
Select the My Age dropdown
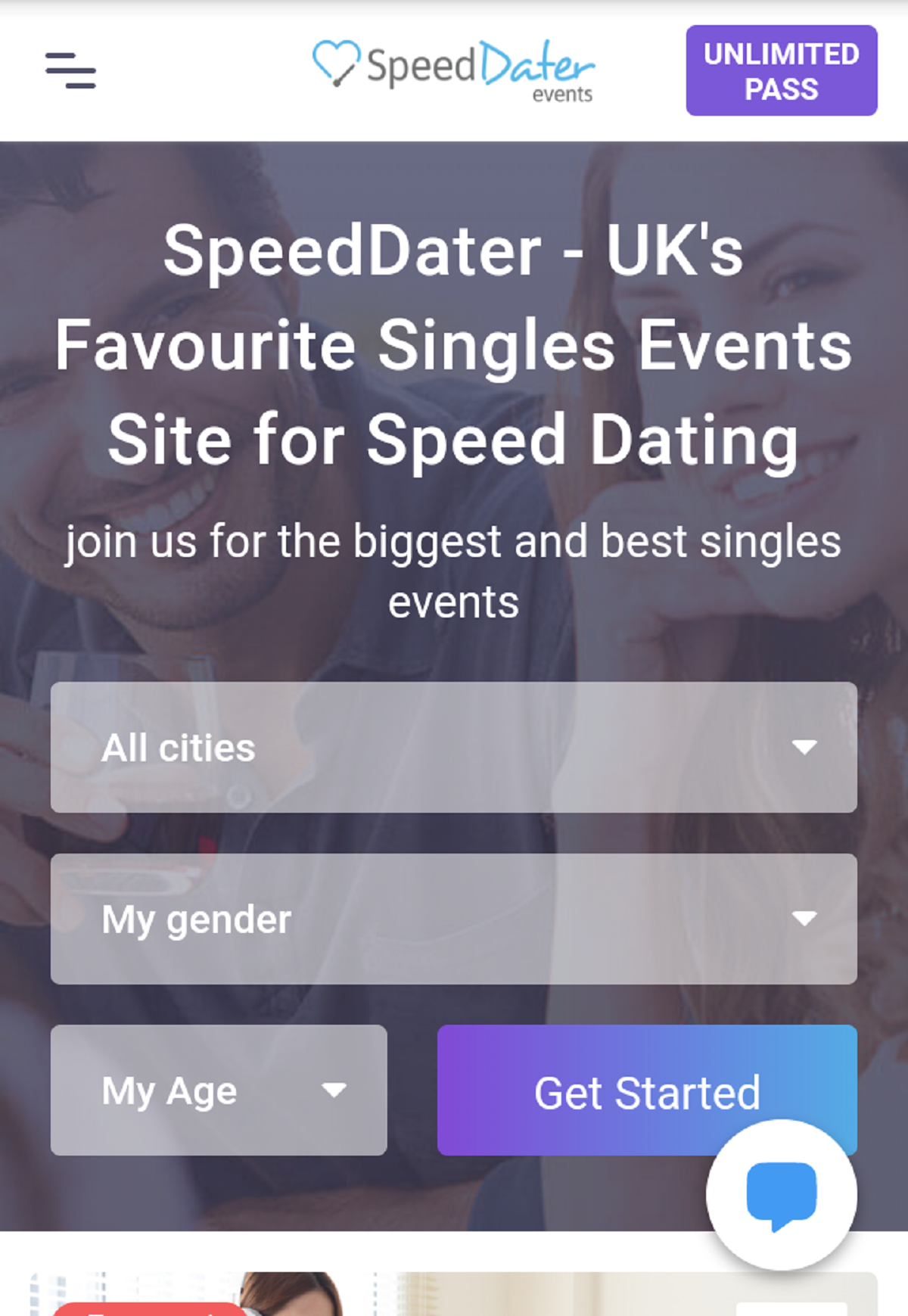click(x=219, y=1090)
